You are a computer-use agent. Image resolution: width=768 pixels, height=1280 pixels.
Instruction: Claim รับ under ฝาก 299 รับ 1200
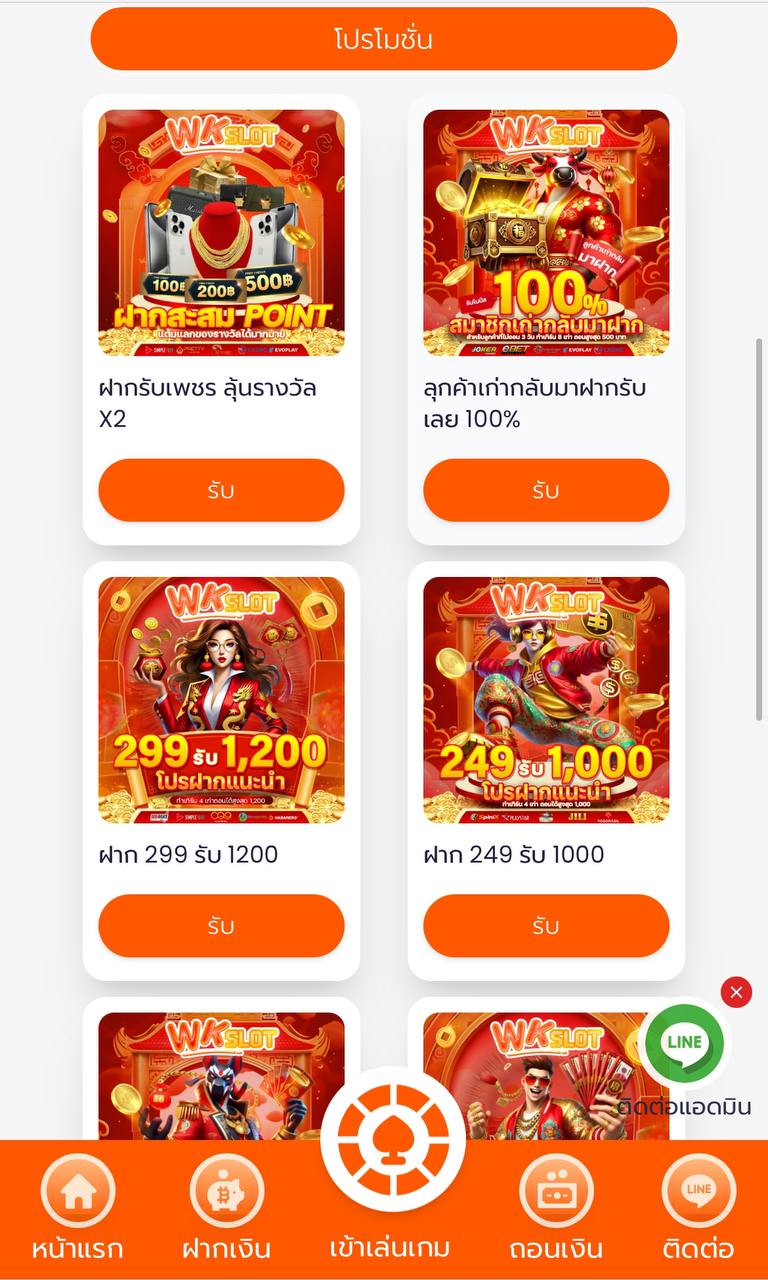[220, 926]
